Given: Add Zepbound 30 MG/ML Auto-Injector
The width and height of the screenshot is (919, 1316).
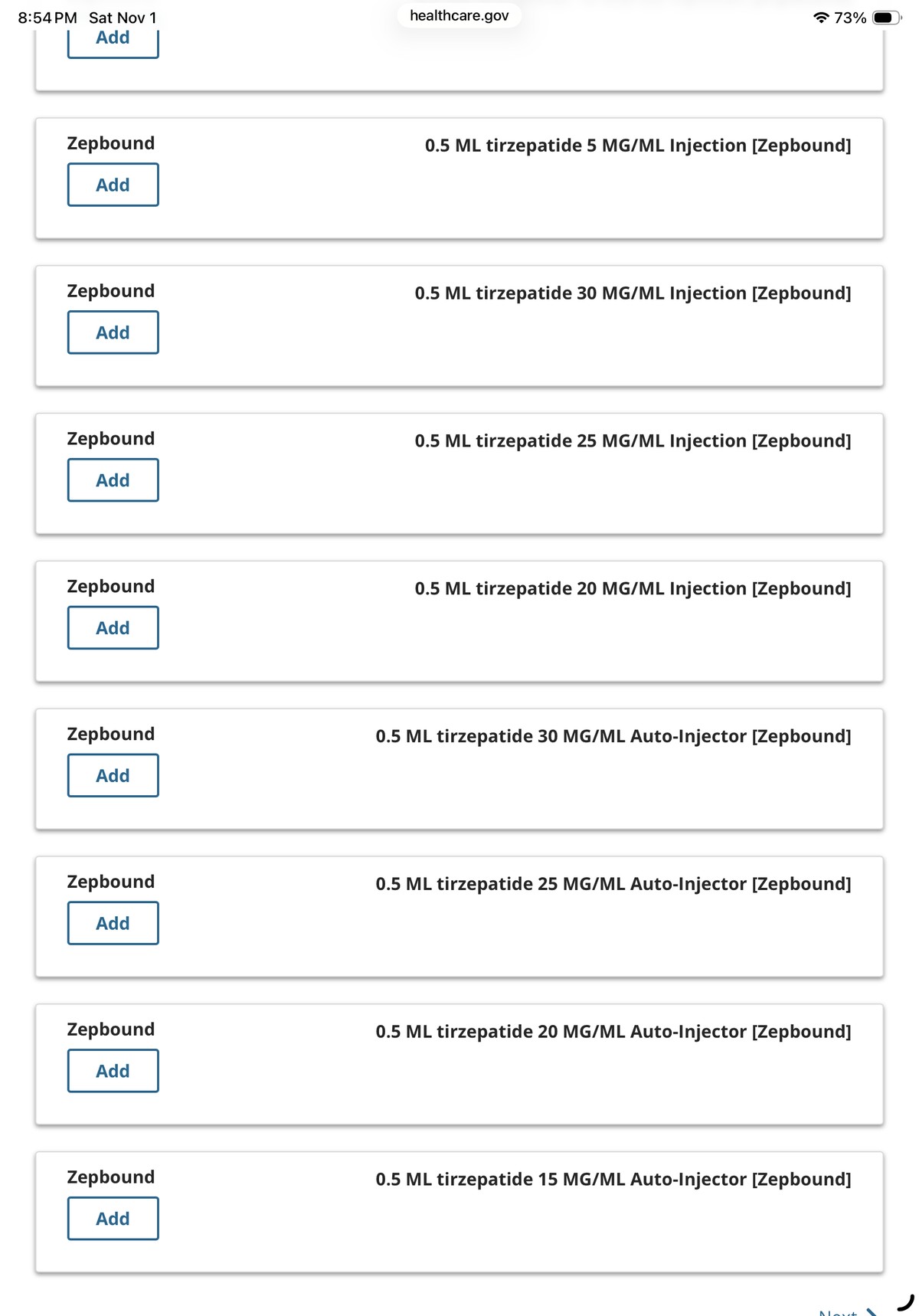Looking at the screenshot, I should pyautogui.click(x=113, y=775).
